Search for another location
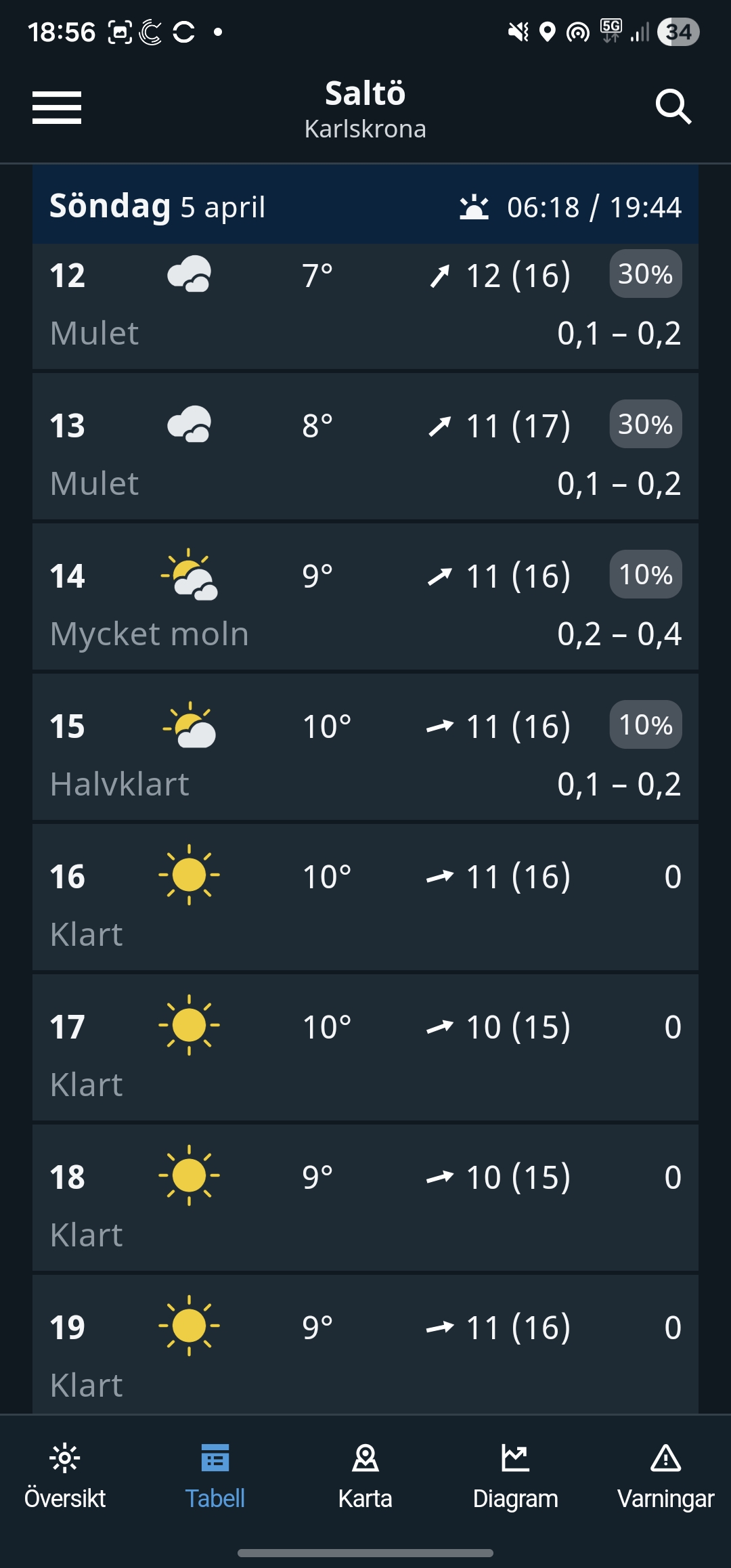The width and height of the screenshot is (731, 1568). point(673,107)
